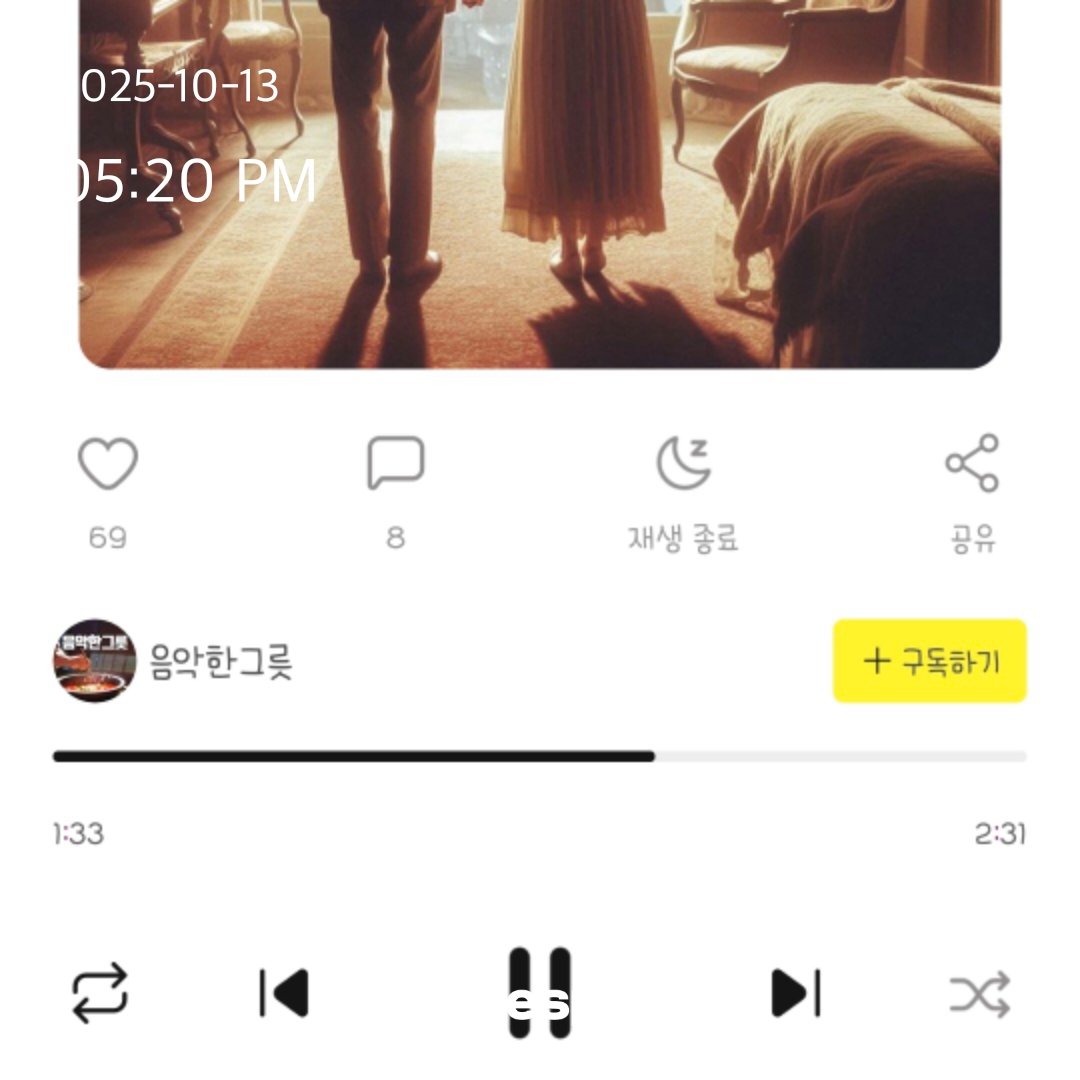Open the comments bubble icon
Screen dimensions: 1080x1080
395,463
